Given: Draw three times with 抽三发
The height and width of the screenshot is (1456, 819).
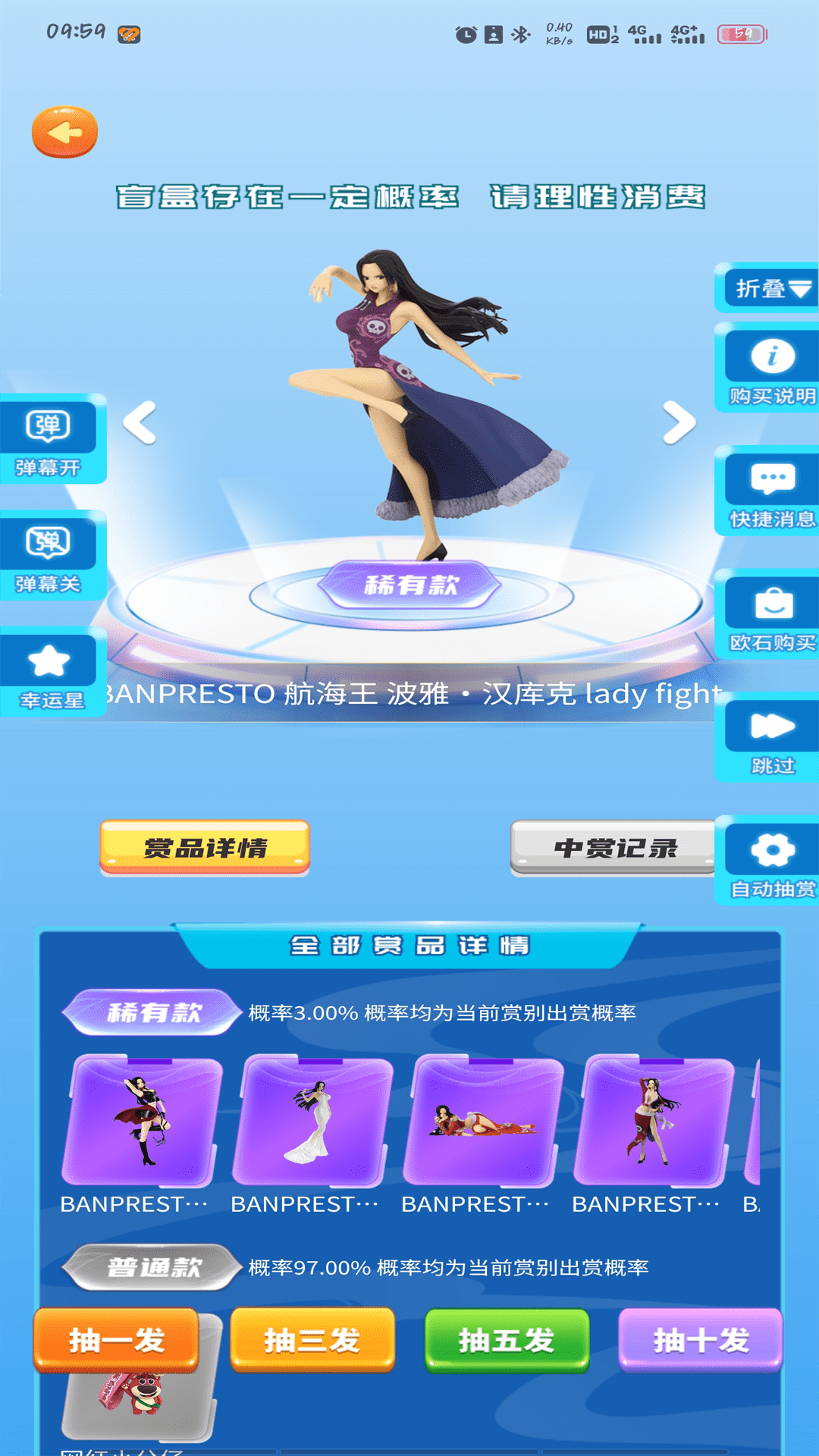Looking at the screenshot, I should [312, 1340].
